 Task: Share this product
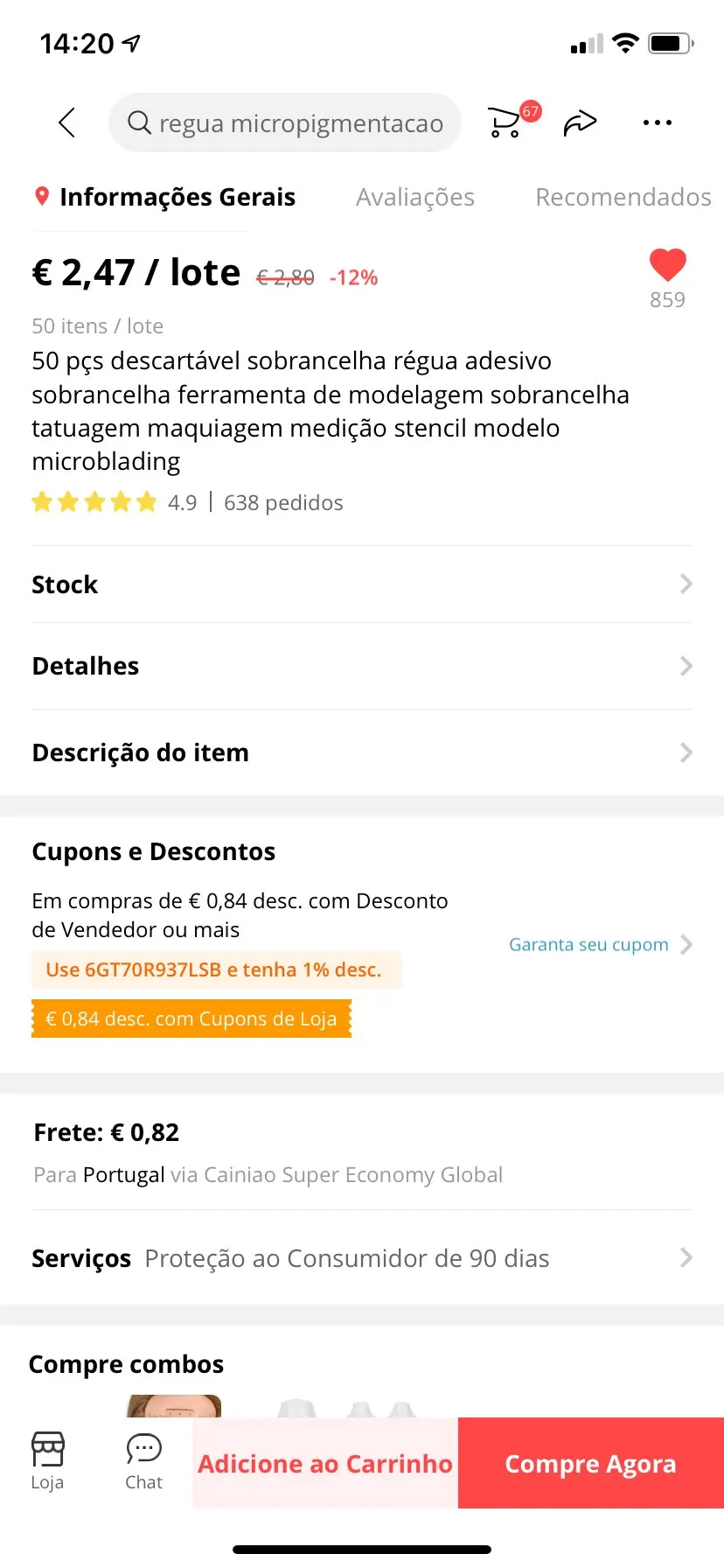tap(580, 122)
